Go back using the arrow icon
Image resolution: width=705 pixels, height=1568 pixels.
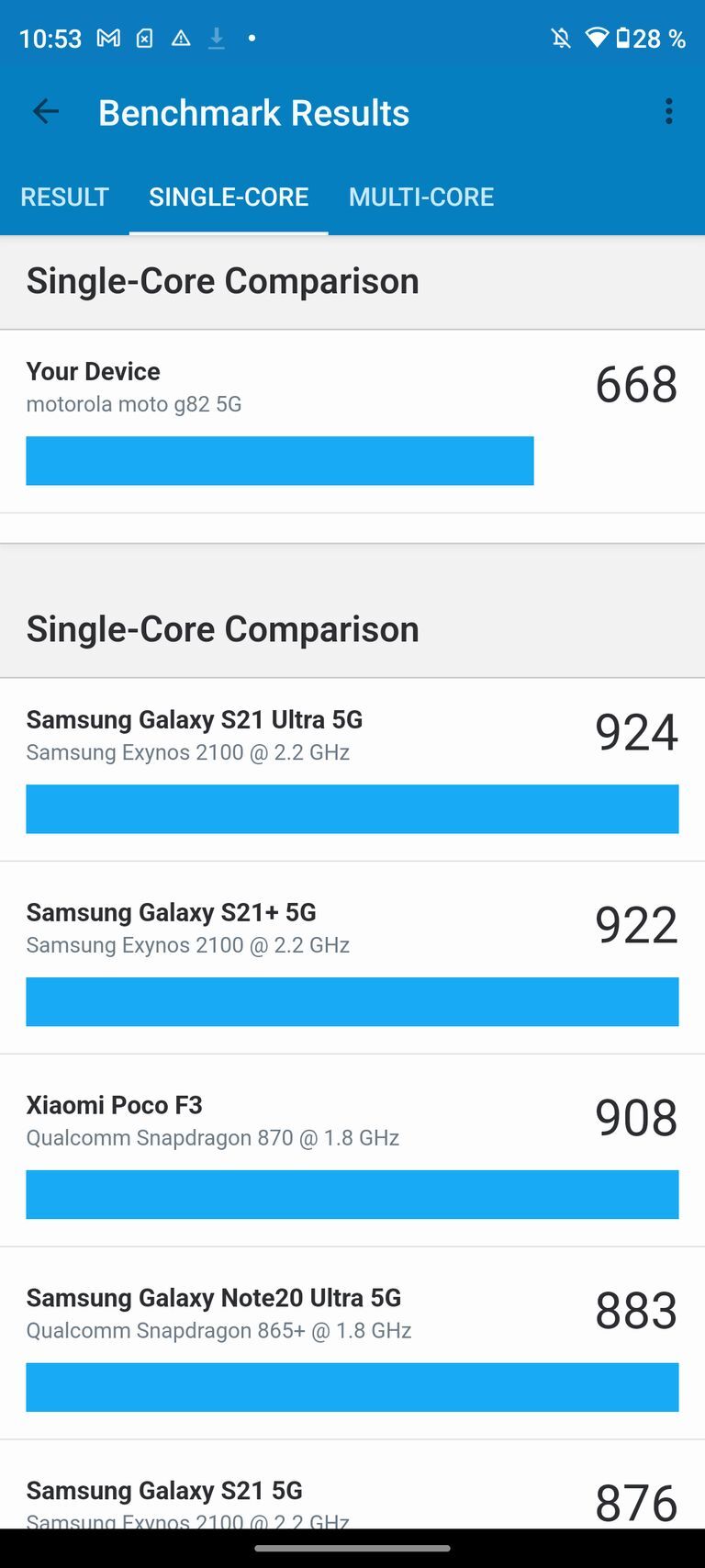pos(45,112)
